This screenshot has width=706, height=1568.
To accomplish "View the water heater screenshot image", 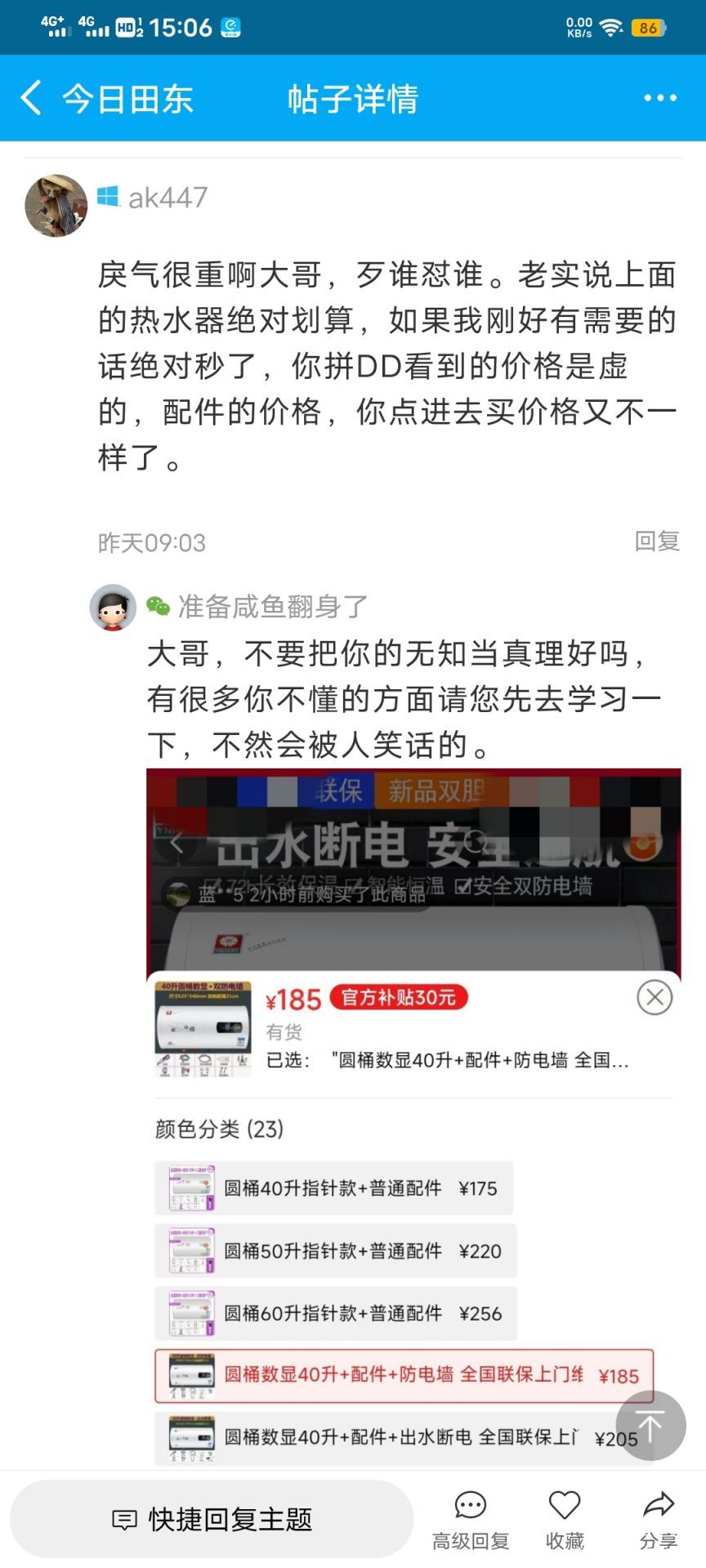I will tap(413, 1116).
